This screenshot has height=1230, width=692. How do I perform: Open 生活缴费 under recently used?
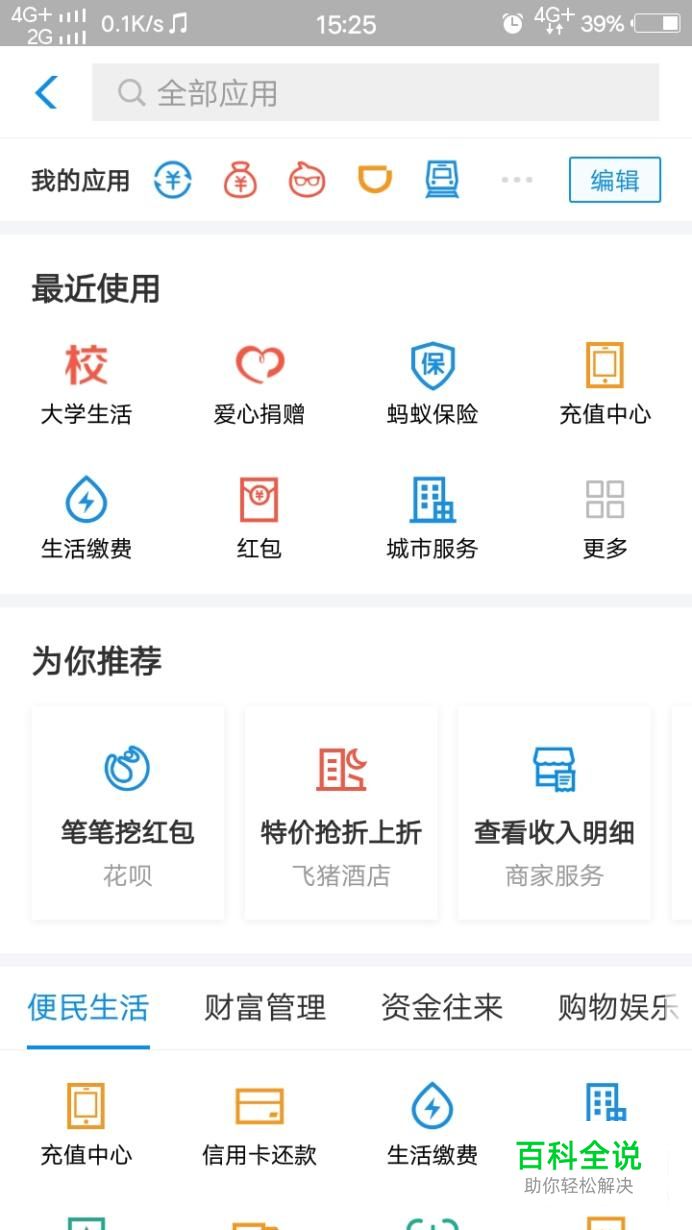click(x=86, y=519)
